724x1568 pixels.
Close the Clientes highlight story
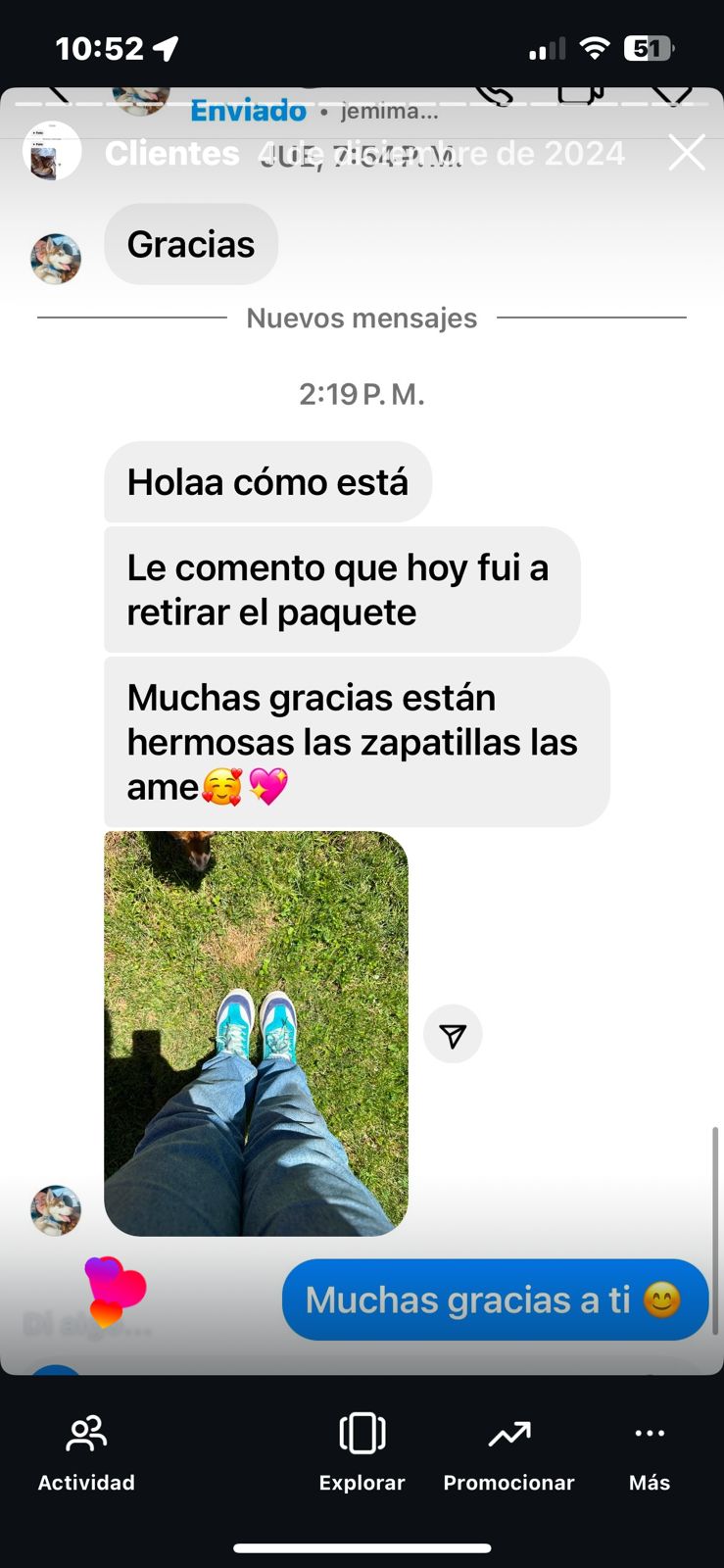tap(686, 153)
